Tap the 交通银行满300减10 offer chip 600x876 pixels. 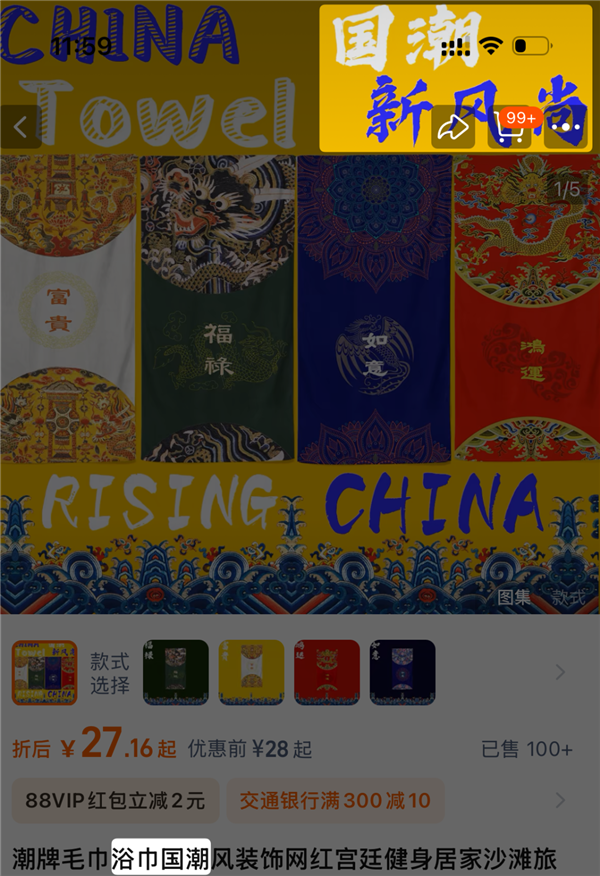point(335,800)
